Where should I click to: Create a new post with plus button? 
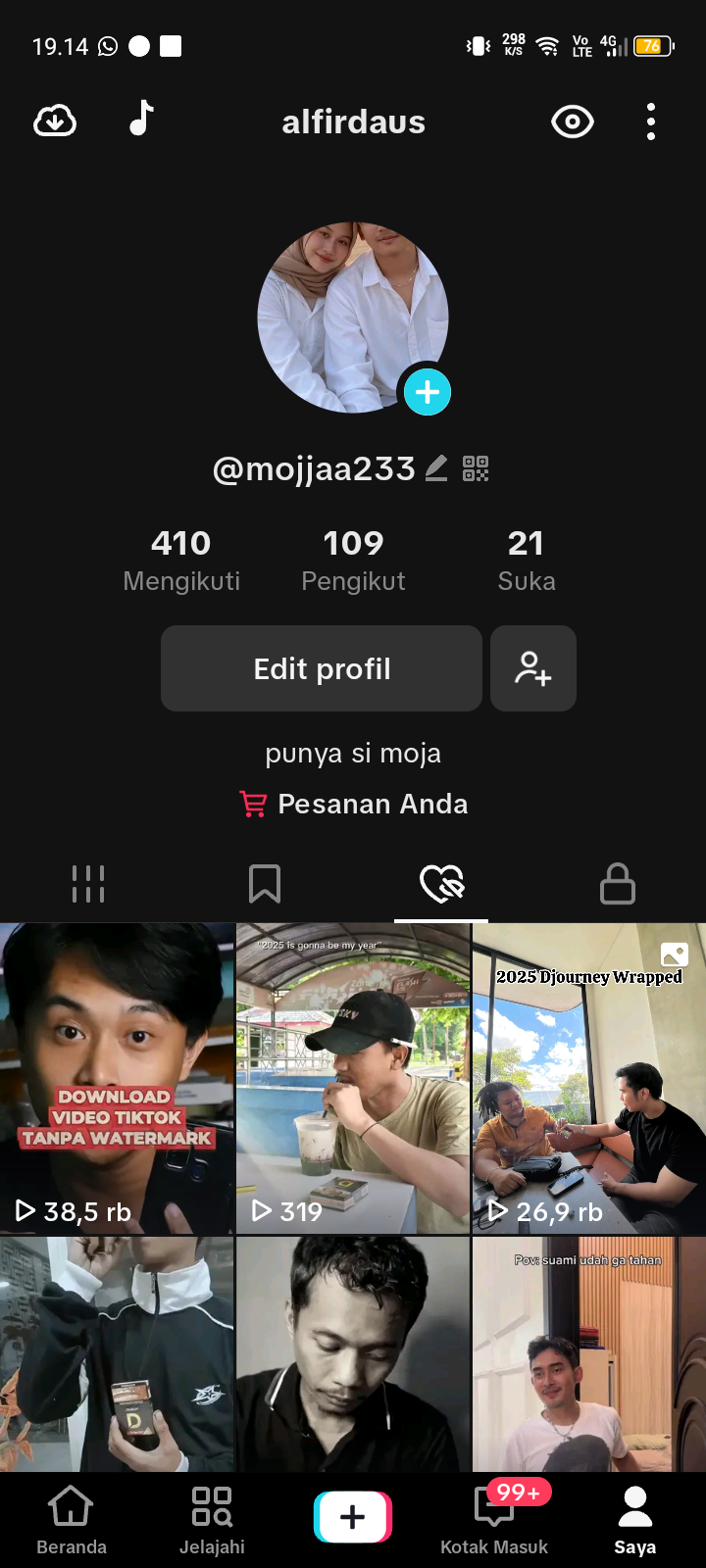pos(353,1517)
